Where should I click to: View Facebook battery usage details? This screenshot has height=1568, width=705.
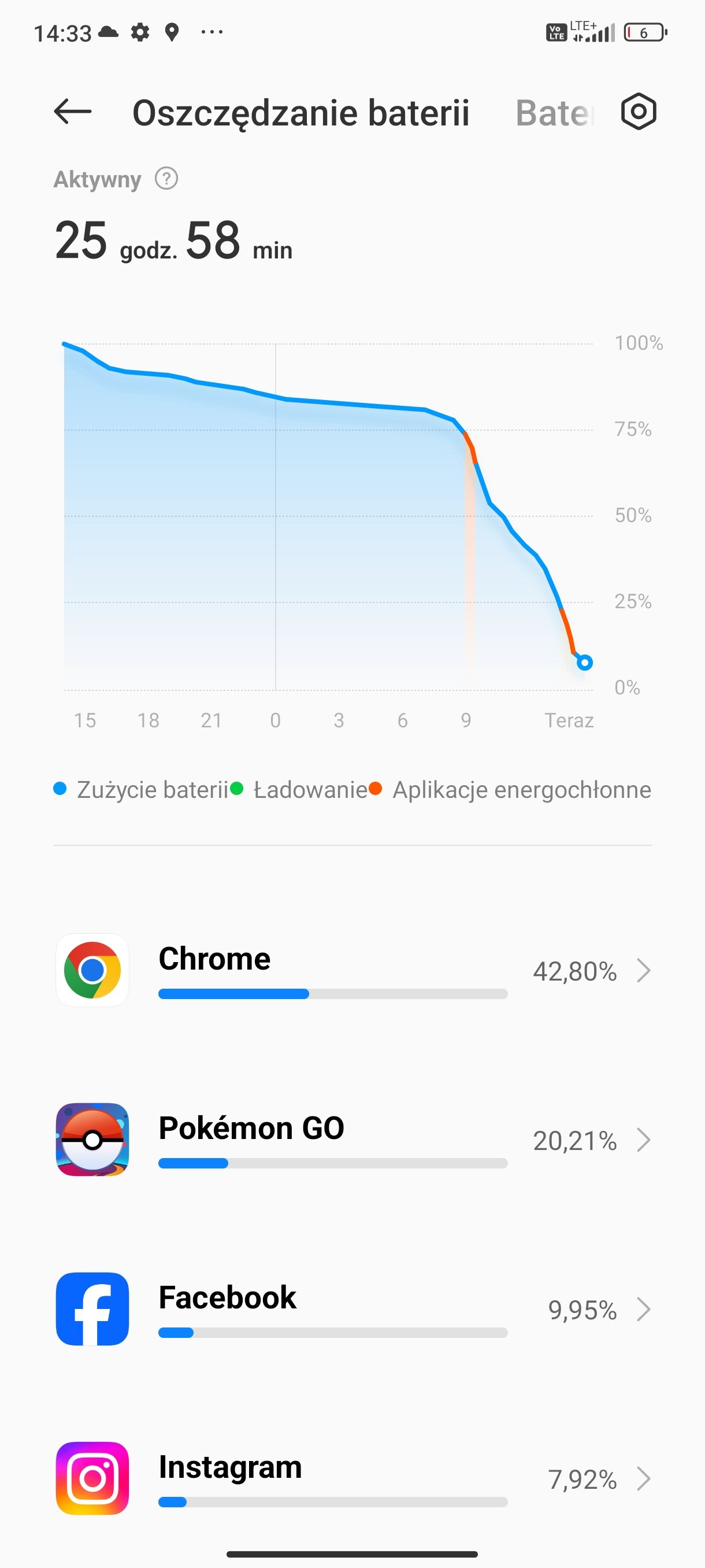[x=353, y=1309]
